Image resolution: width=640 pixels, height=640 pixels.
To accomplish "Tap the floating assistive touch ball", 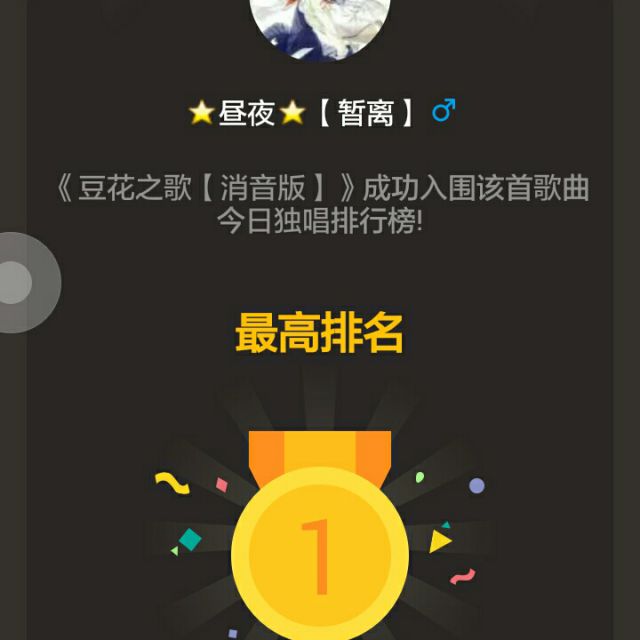I will pos(17,283).
